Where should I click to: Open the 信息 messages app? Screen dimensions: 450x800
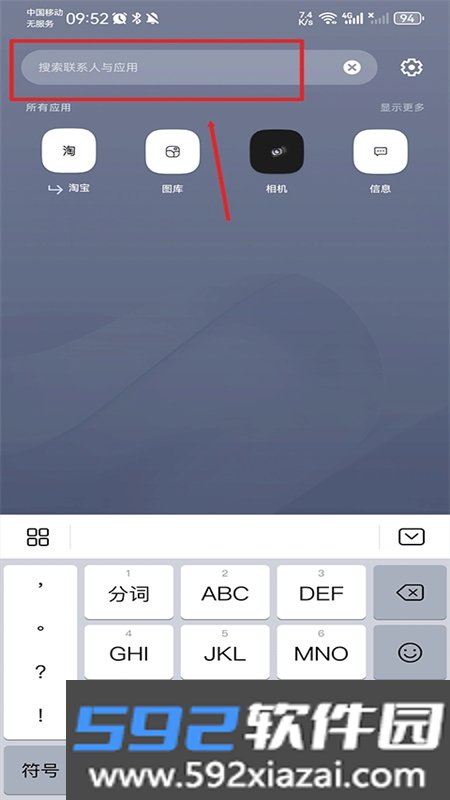381,152
